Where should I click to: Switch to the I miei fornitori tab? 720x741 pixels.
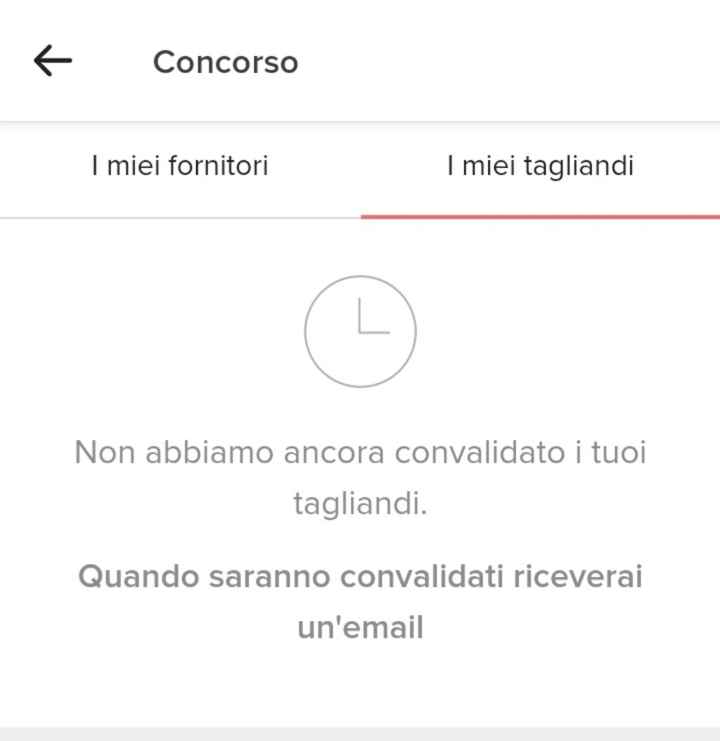(x=180, y=167)
